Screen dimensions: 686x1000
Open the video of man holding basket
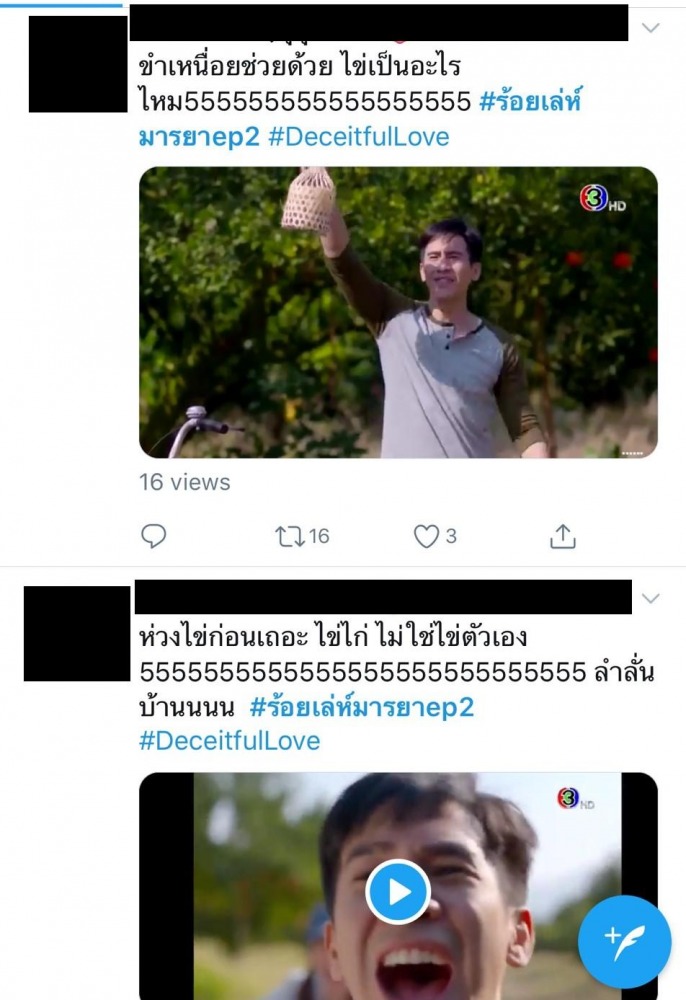pyautogui.click(x=398, y=312)
